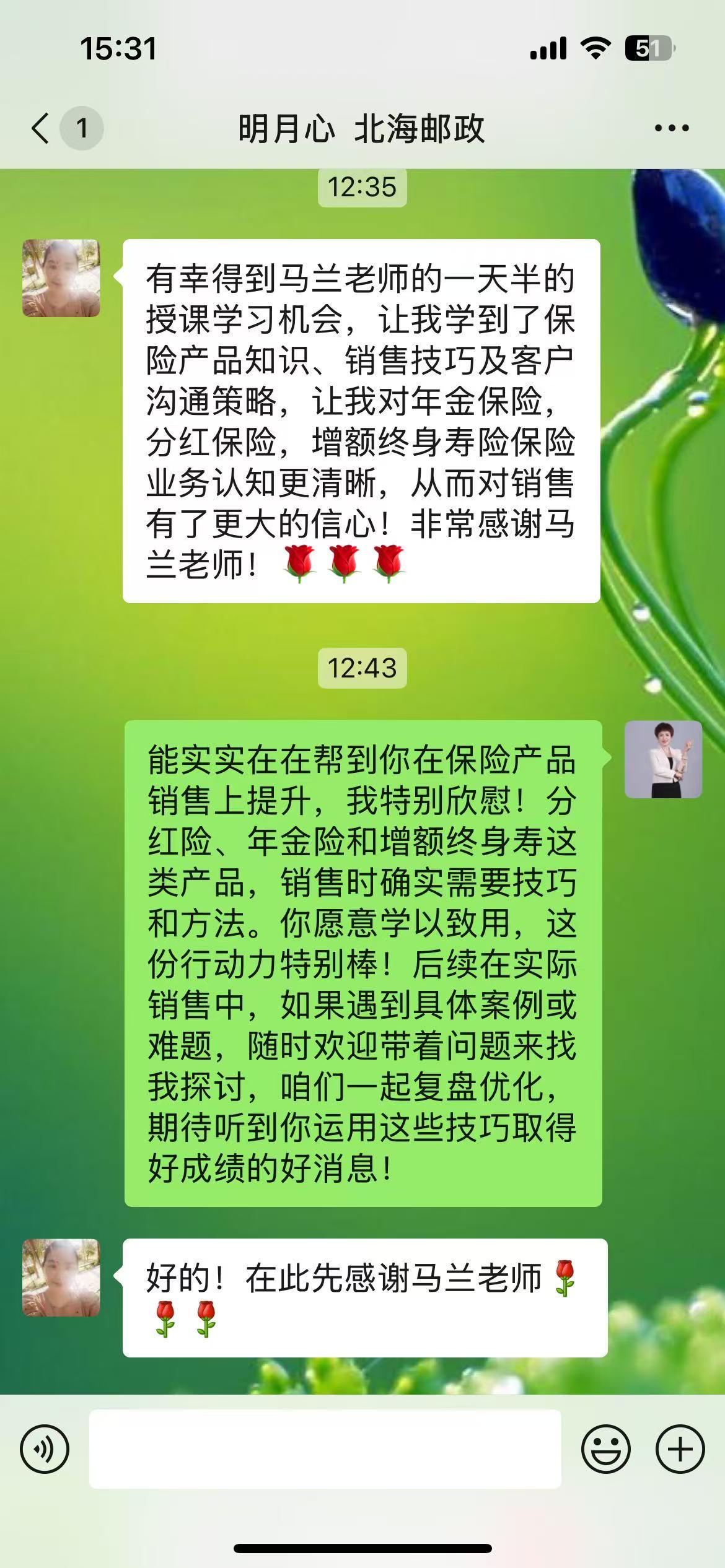This screenshot has width=725, height=1568.
Task: Focus the message text field
Action: [x=325, y=1449]
